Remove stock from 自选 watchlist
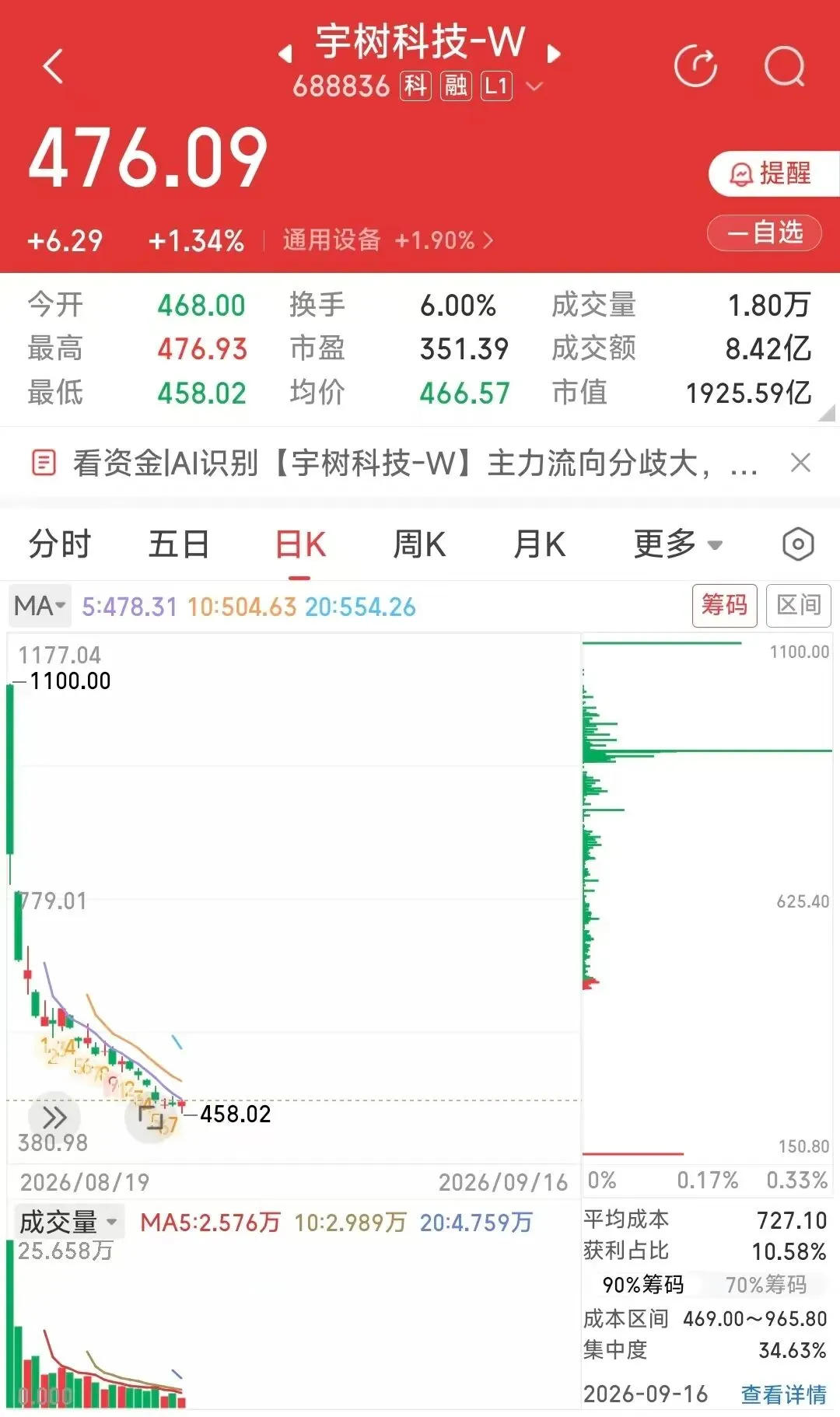The height and width of the screenshot is (1417, 840). 764,233
